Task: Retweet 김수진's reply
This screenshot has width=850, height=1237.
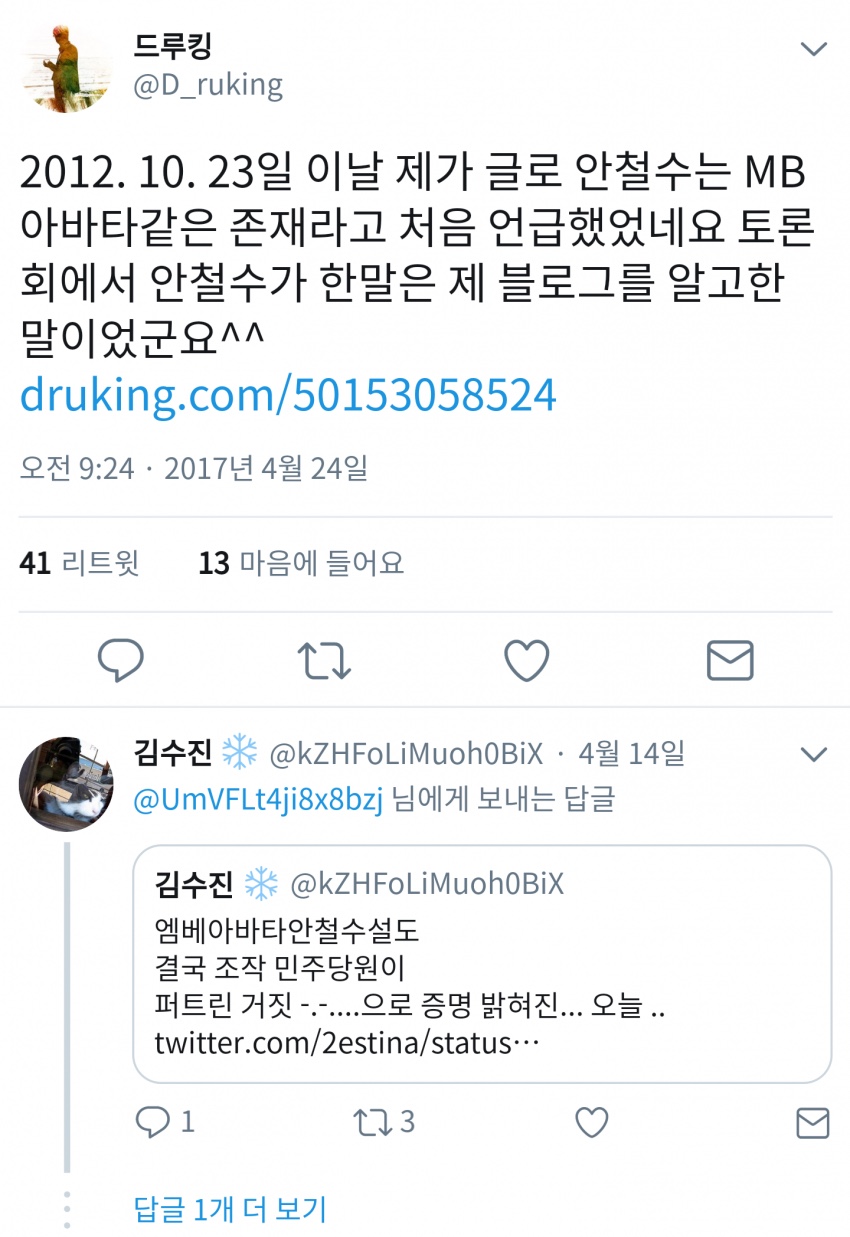Action: click(372, 1123)
